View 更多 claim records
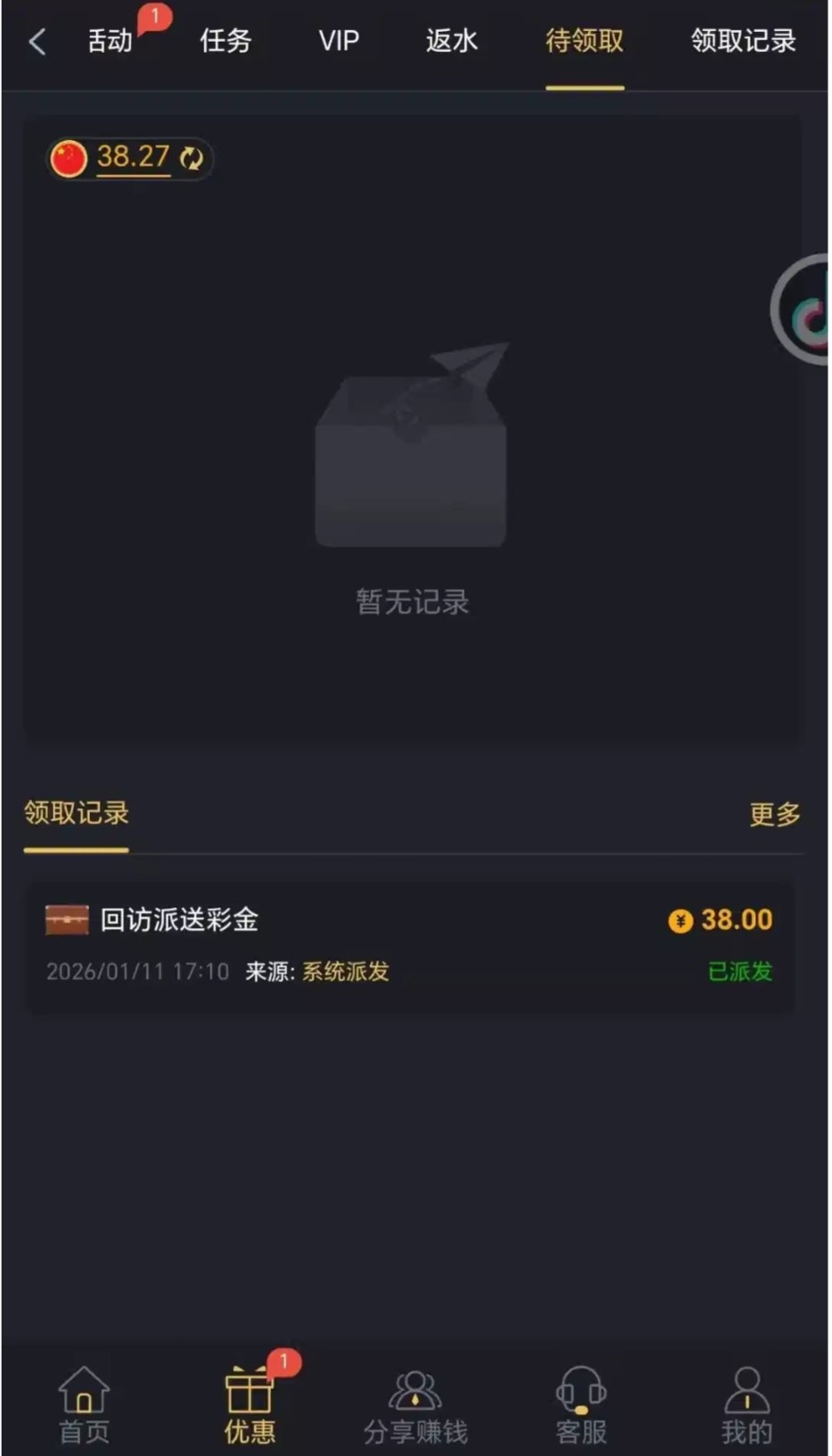This screenshot has width=832, height=1456. 774,814
